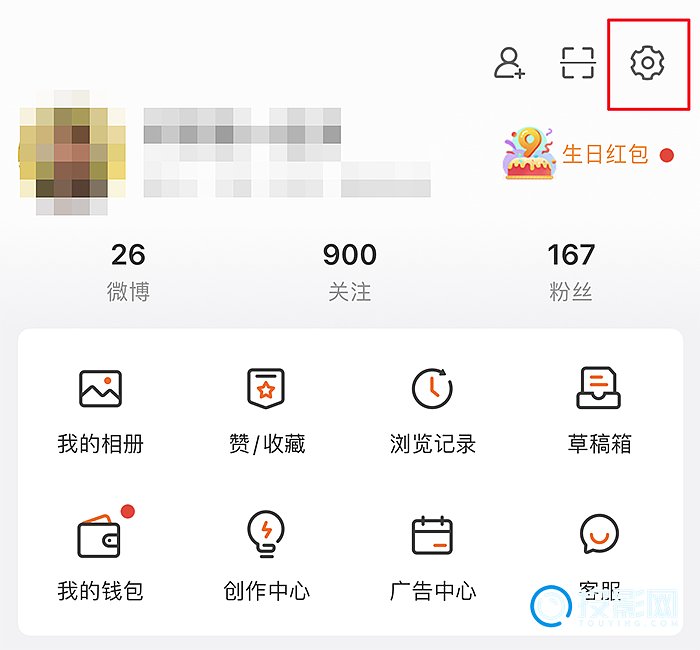The image size is (700, 650).
Task: Open the 167 粉丝 followers list
Action: point(571,270)
